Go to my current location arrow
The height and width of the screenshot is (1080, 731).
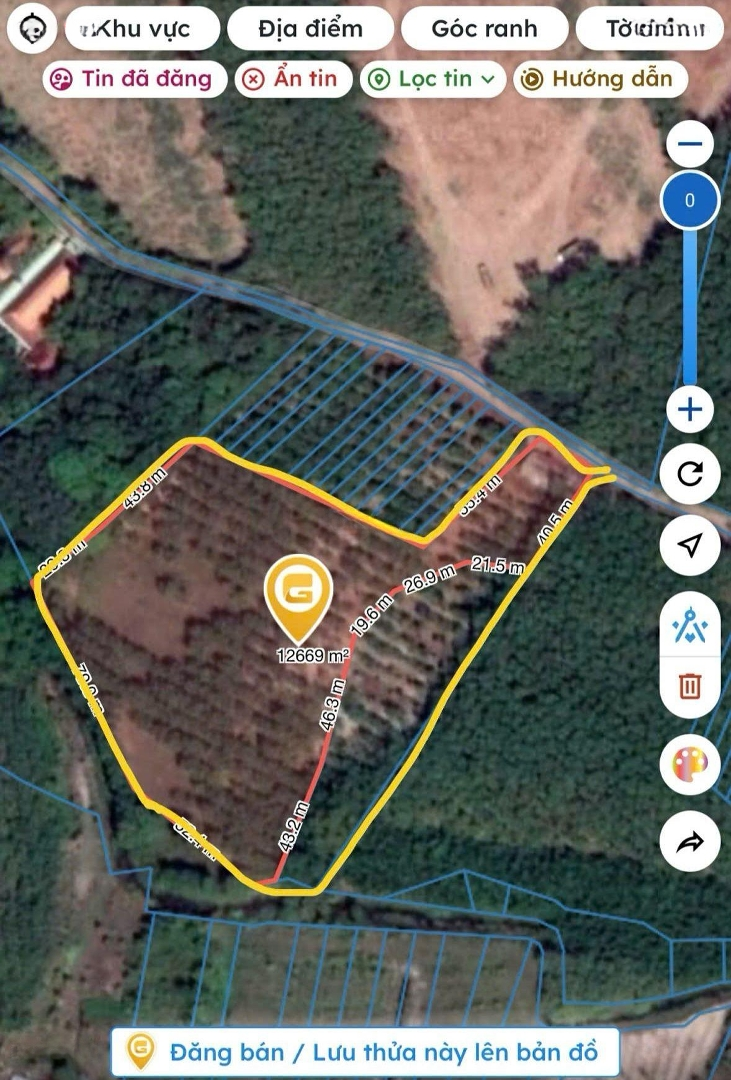(690, 545)
